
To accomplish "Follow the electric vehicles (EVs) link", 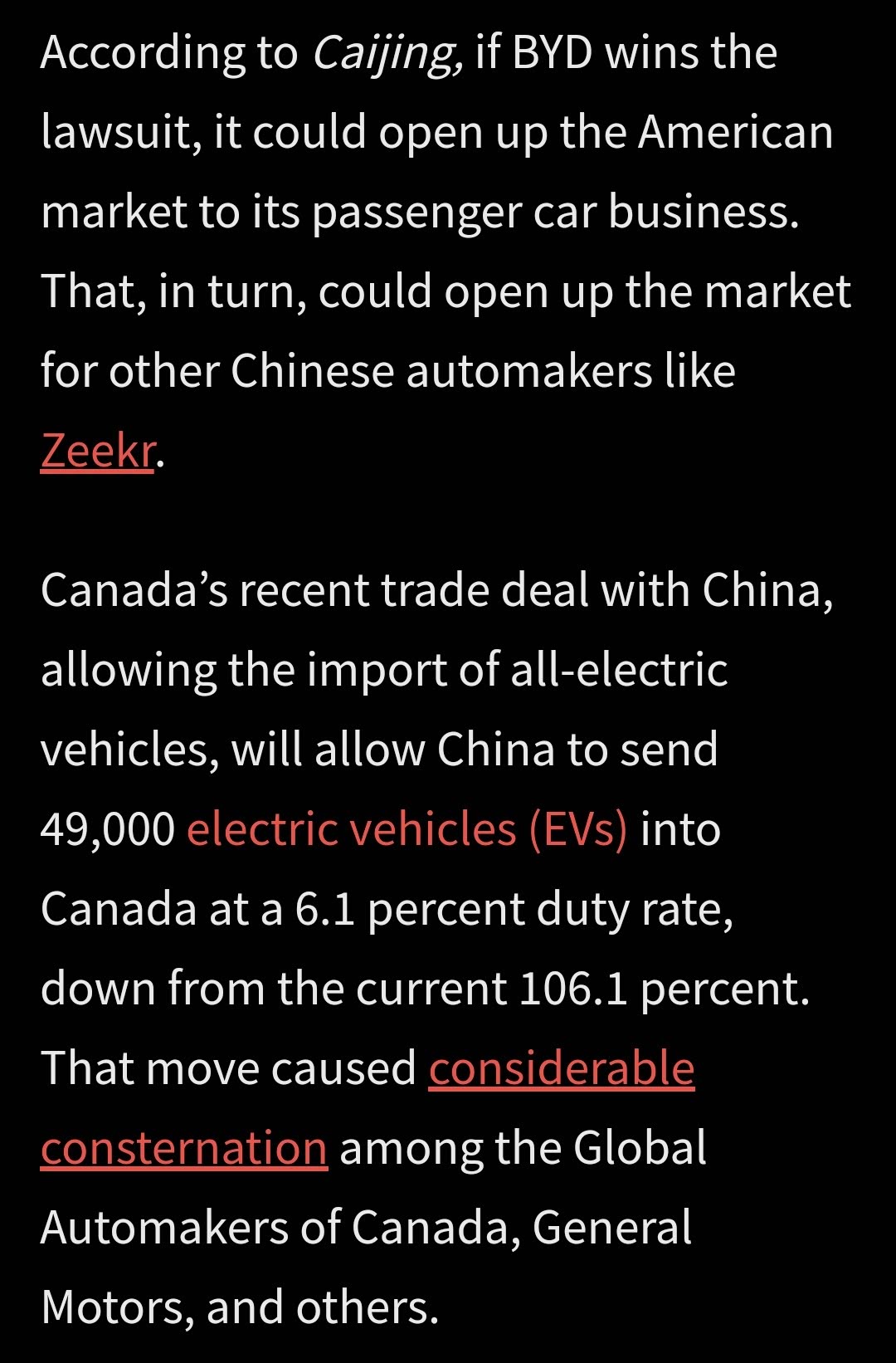I will (x=407, y=829).
